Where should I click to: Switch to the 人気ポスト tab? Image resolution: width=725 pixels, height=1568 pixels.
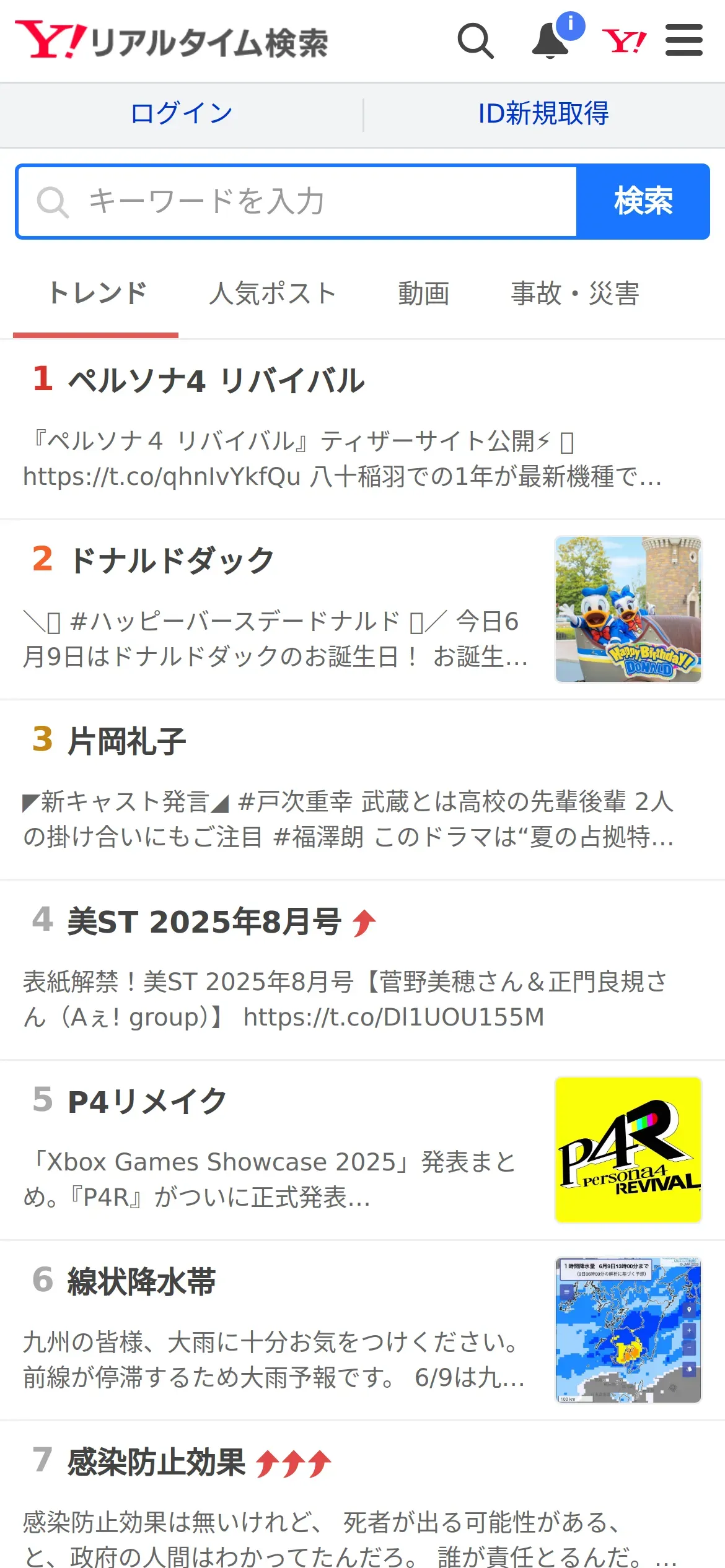(x=273, y=294)
